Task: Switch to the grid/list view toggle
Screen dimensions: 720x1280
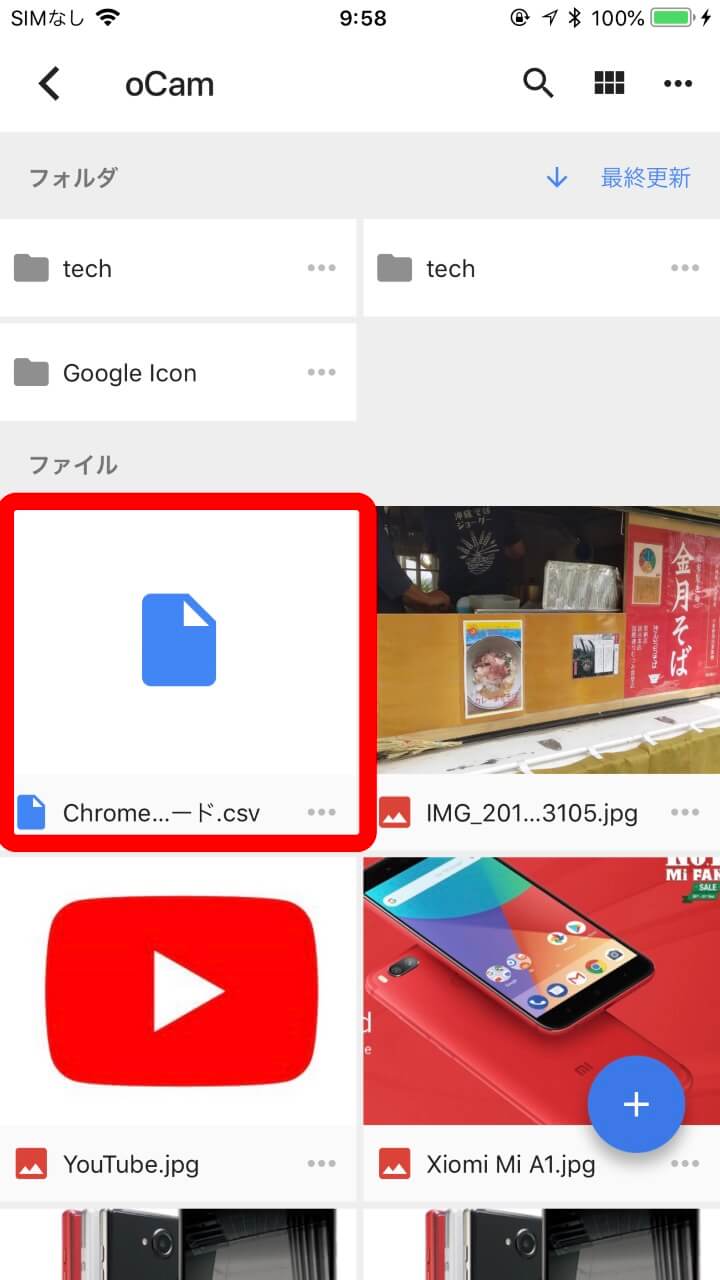Action: 609,84
